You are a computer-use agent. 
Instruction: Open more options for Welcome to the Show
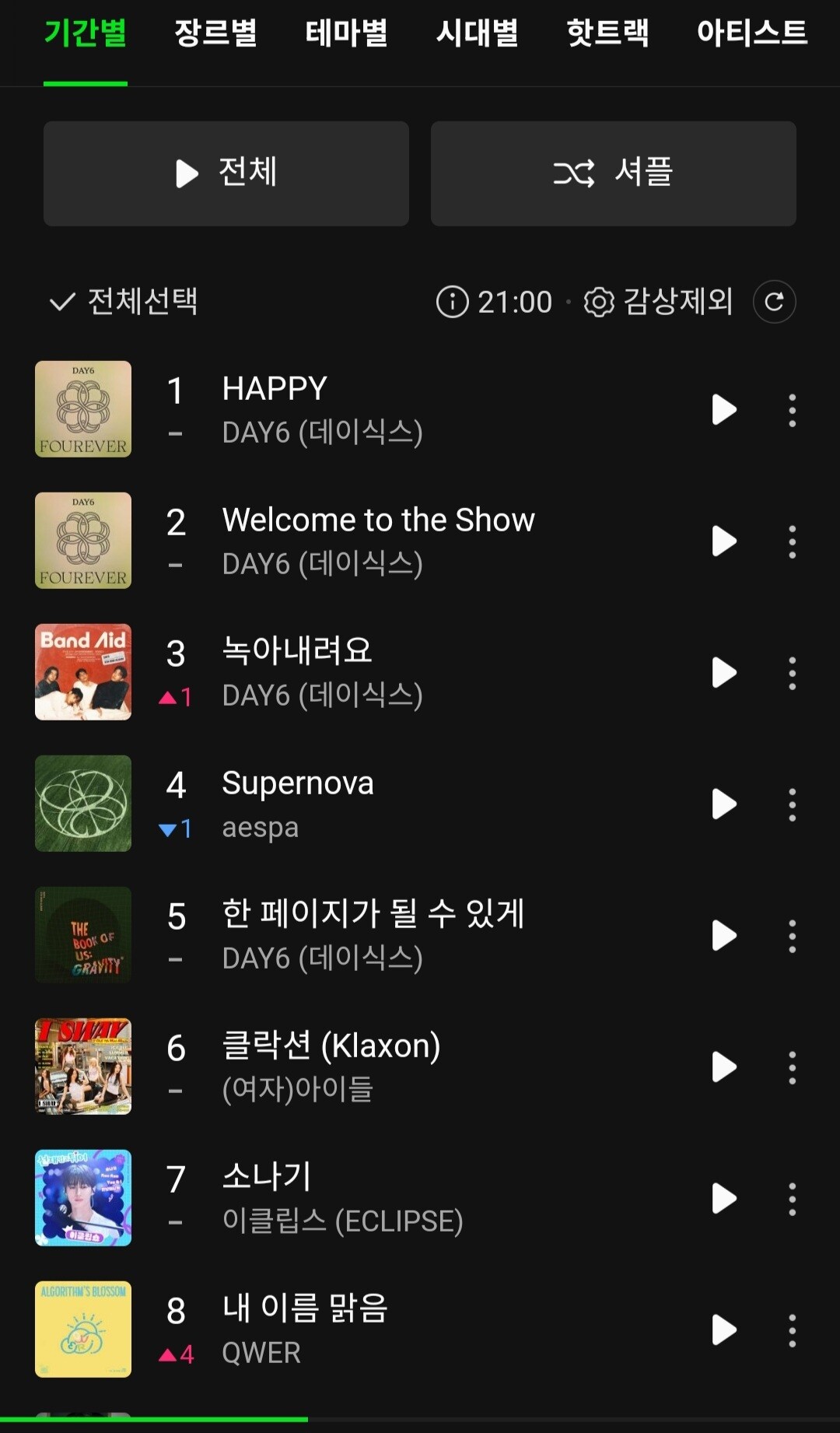792,541
